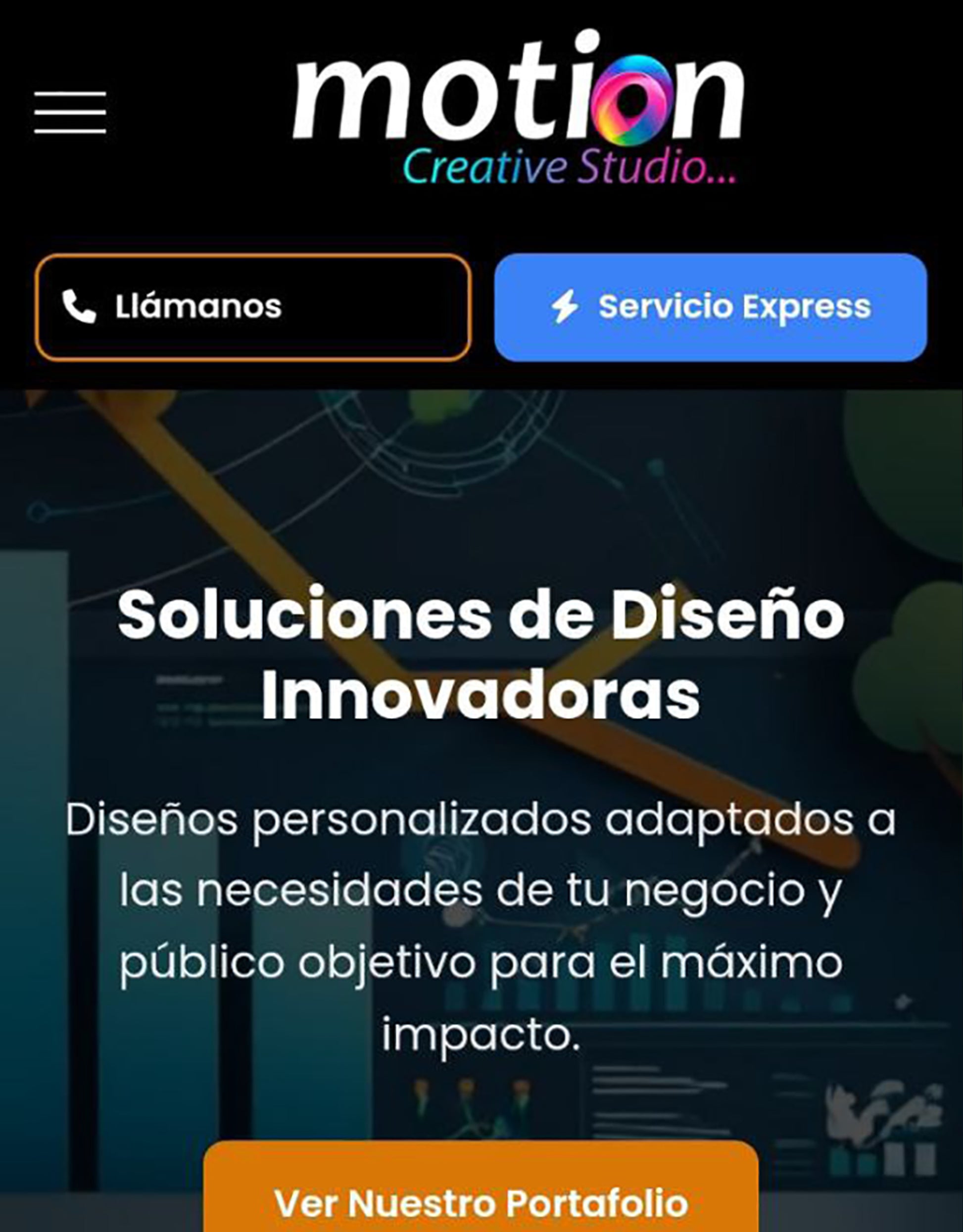Tap the Llámanos call button
Image resolution: width=963 pixels, height=1232 pixels.
(x=252, y=307)
